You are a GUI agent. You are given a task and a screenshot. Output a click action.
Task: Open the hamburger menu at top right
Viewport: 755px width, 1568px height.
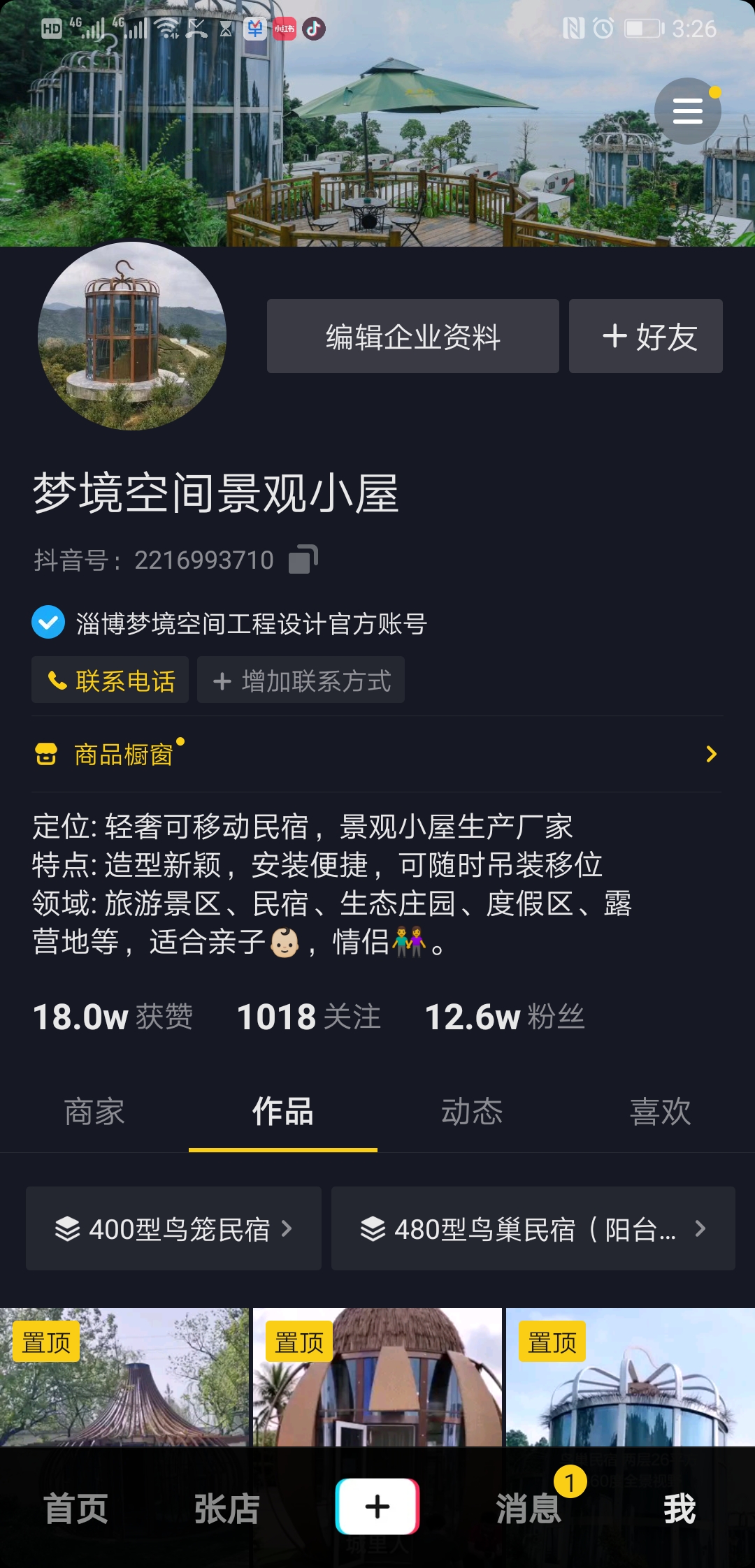(687, 111)
